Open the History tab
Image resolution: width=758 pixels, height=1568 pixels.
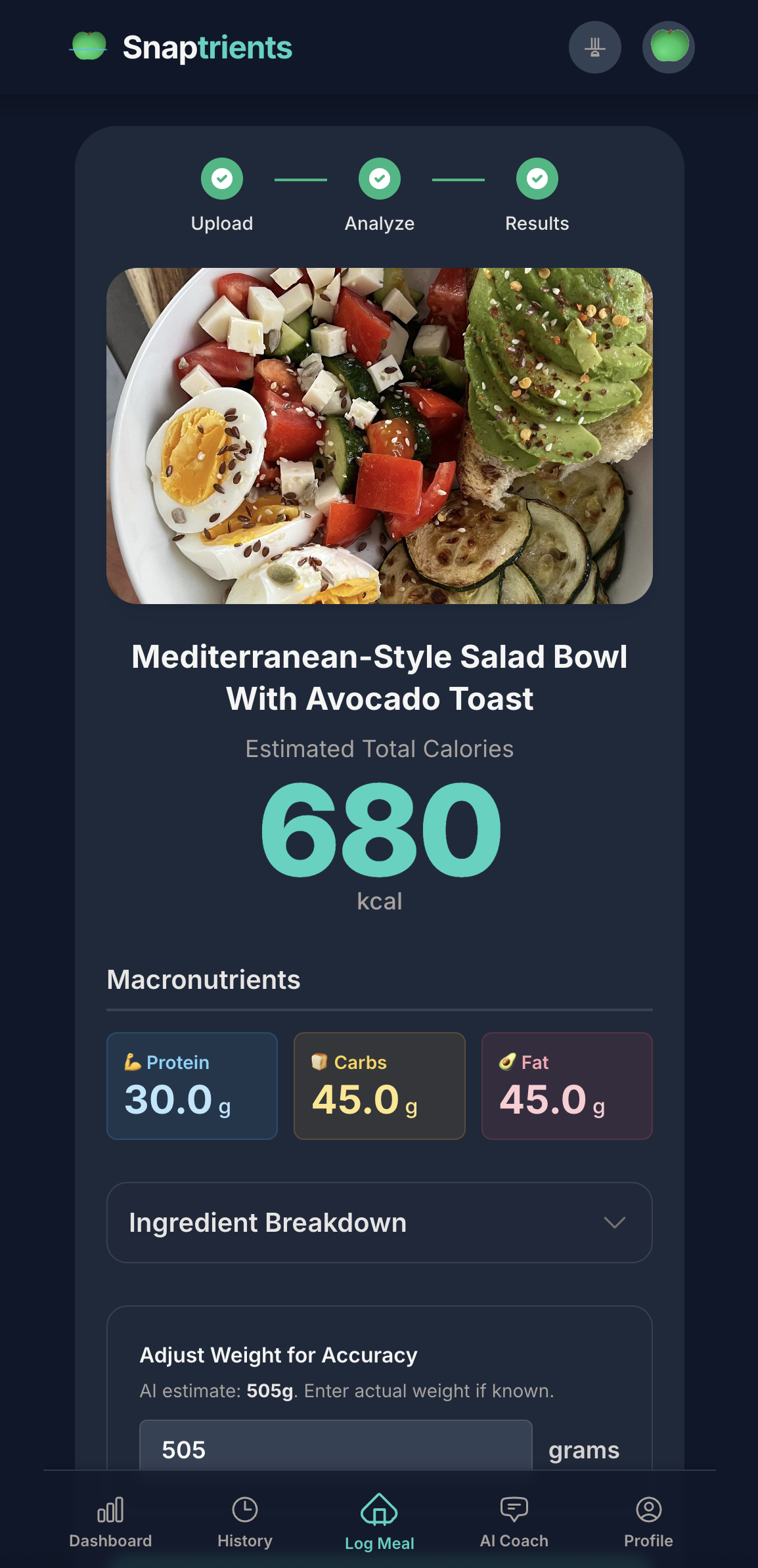tap(245, 1522)
